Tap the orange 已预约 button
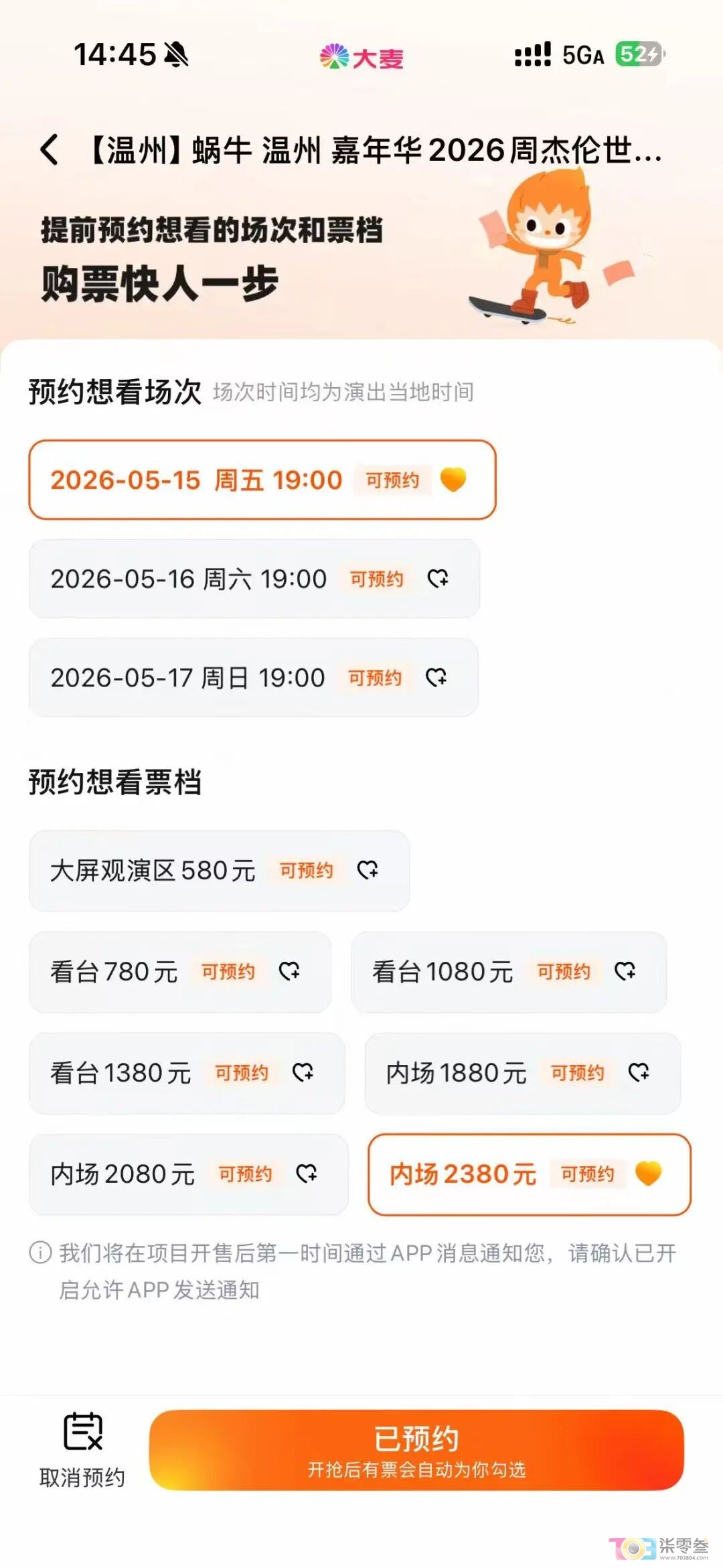Screen dimensions: 723x1568 (x=416, y=1449)
